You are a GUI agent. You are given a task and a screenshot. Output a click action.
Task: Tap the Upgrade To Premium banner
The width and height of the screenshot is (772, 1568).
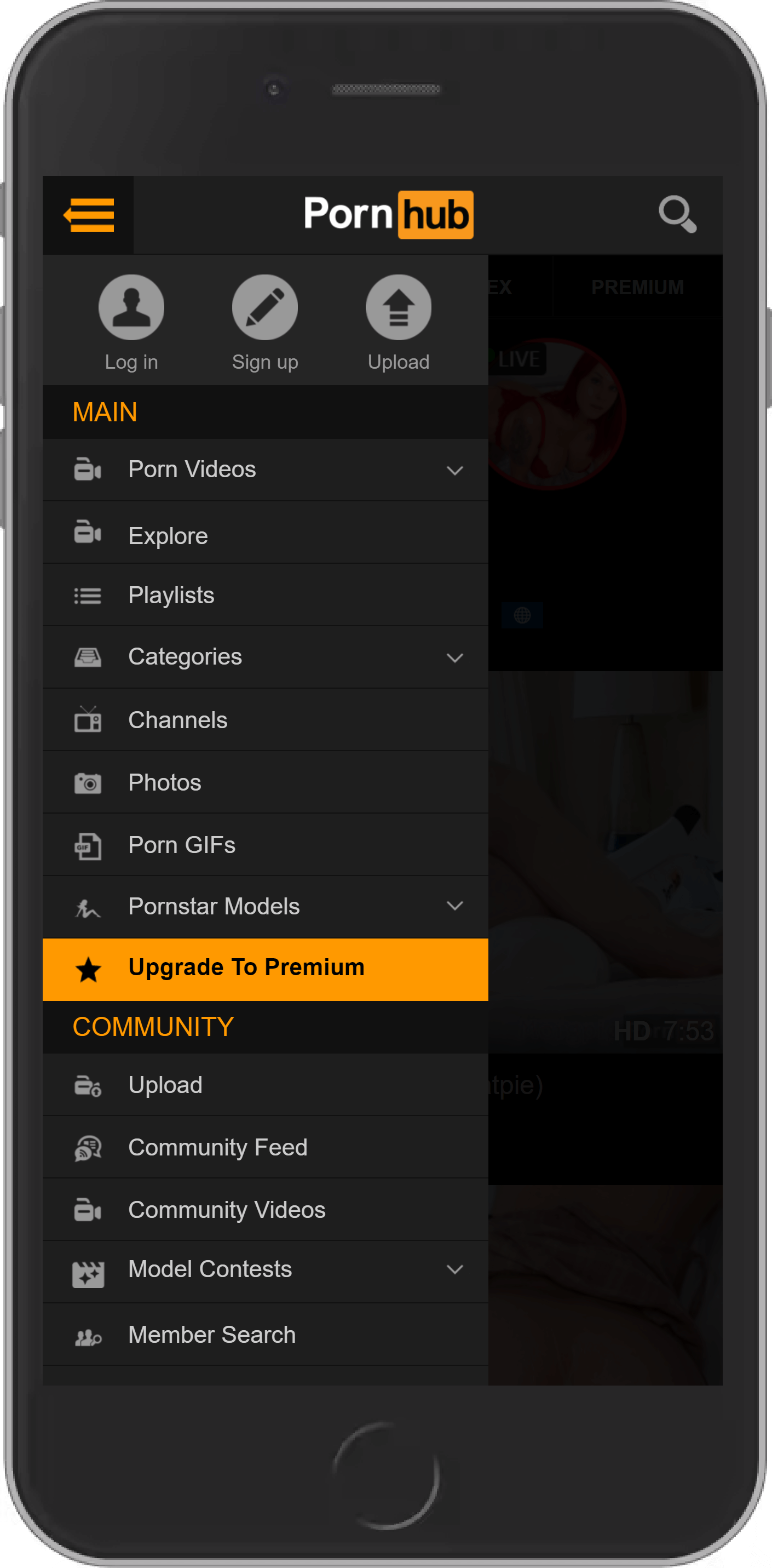point(265,969)
